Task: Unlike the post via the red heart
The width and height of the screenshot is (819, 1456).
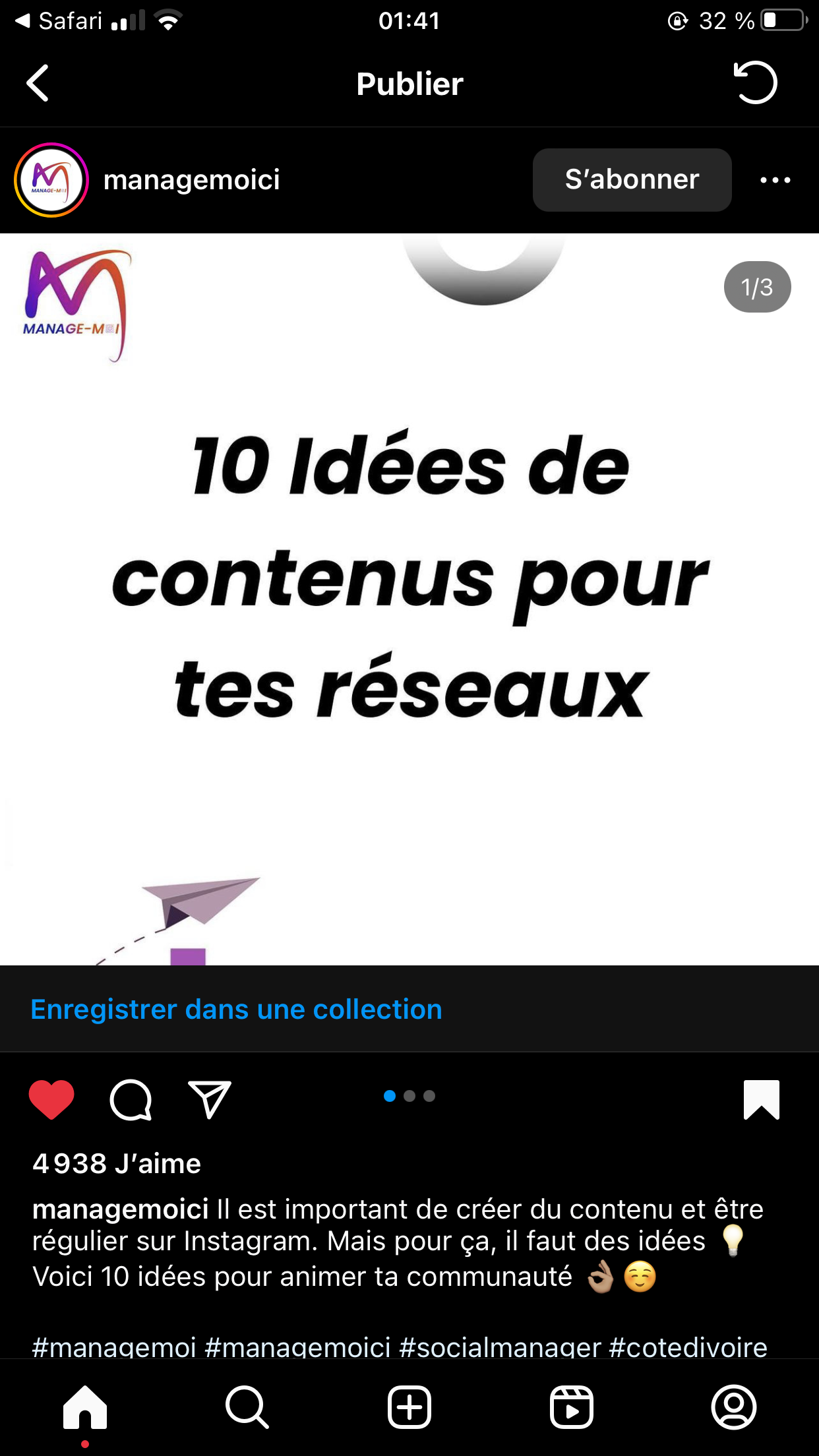Action: click(x=51, y=1099)
